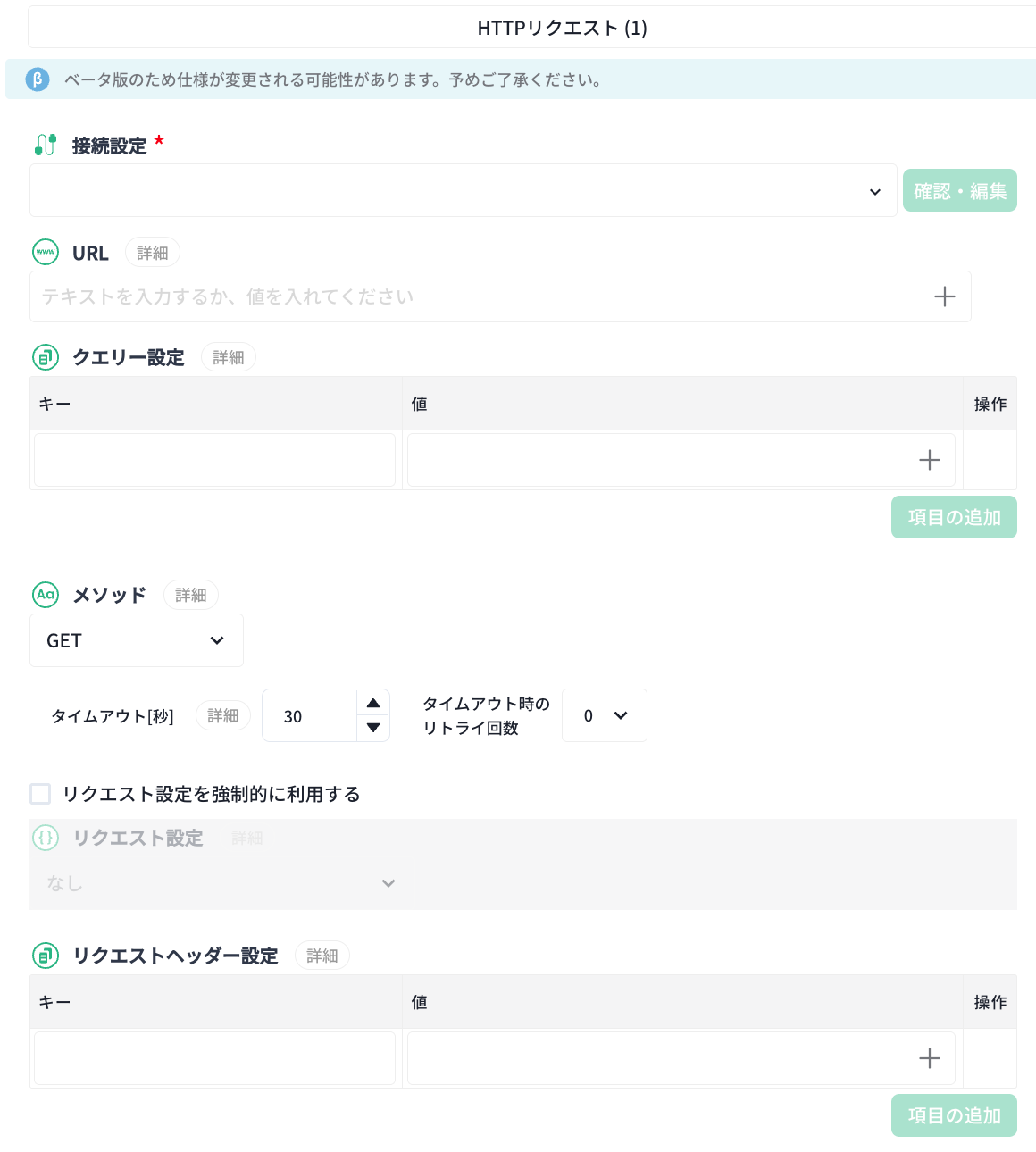Viewport: 1036px width, 1152px height.
Task: Open the リトライ回数 dropdown
Action: coord(605,715)
